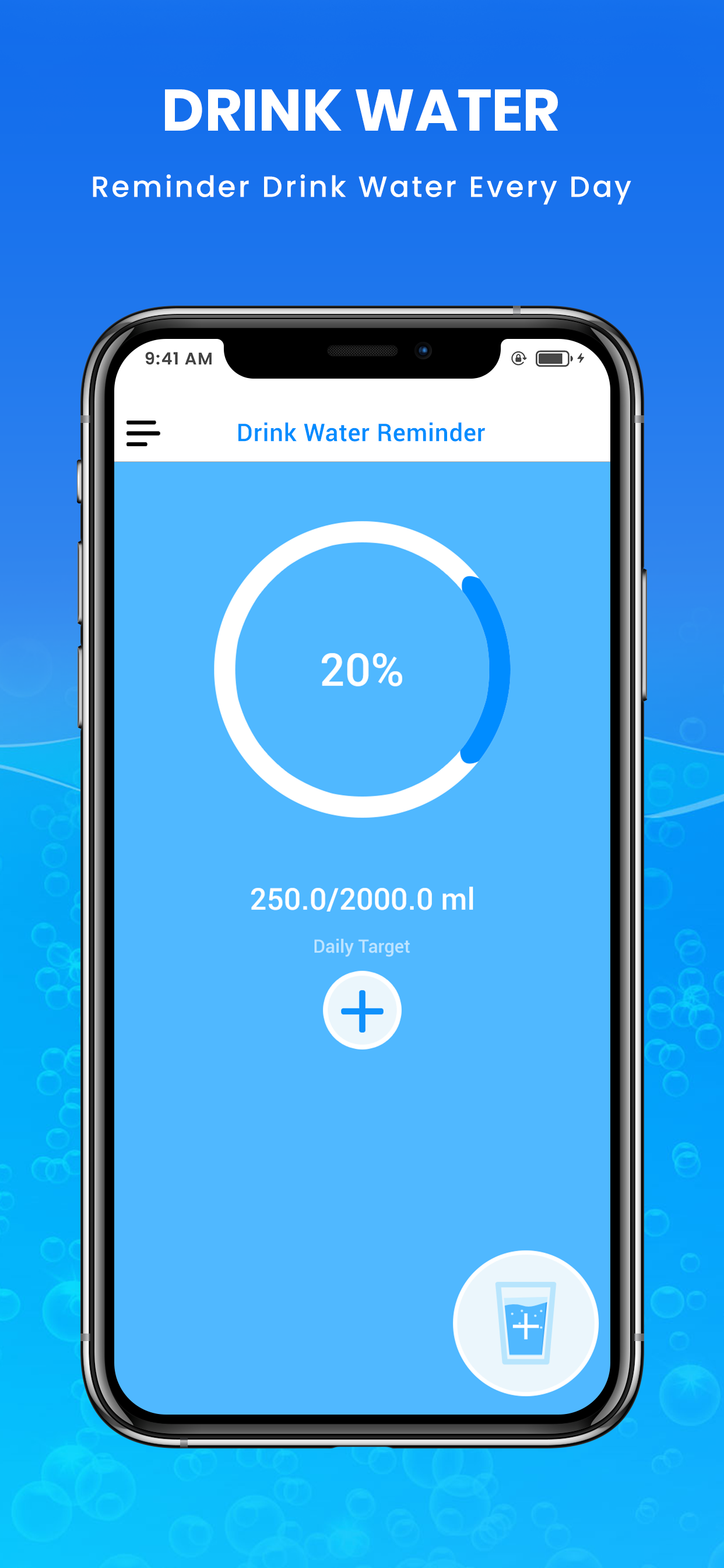Tap the 20% percentage text inside the ring
The image size is (724, 1568).
point(362,671)
